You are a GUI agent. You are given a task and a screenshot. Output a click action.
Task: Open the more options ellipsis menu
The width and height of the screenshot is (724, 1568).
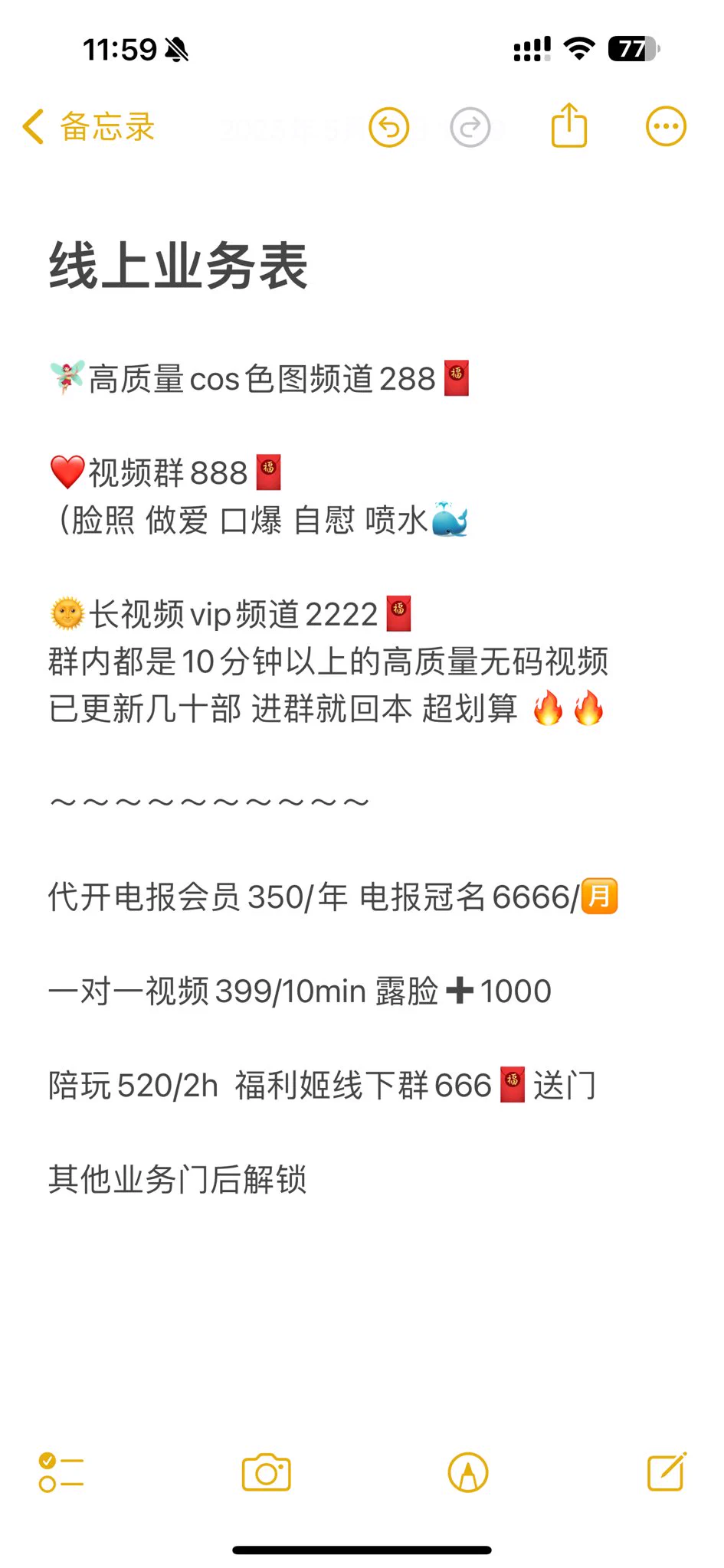(666, 126)
